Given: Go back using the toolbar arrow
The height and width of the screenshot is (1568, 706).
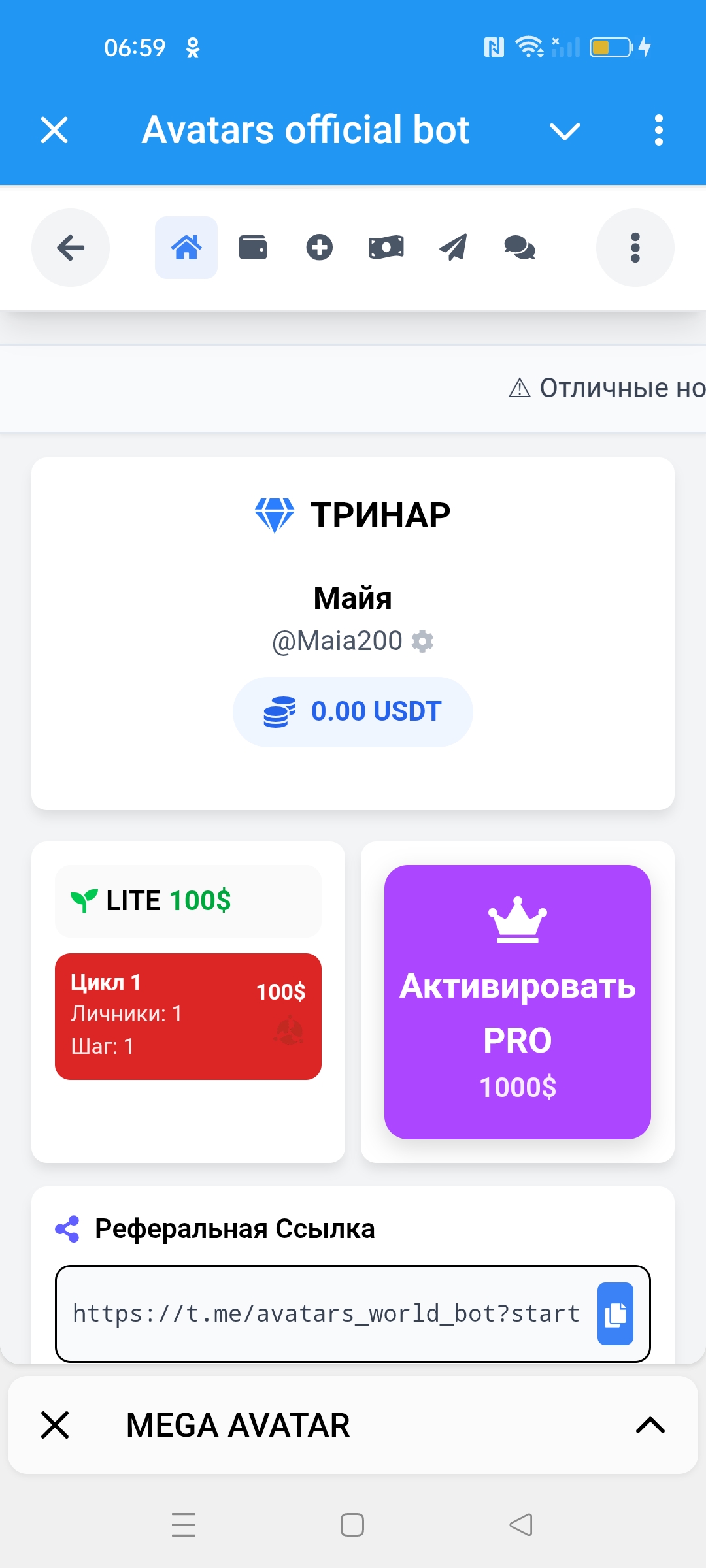Looking at the screenshot, I should 71,248.
